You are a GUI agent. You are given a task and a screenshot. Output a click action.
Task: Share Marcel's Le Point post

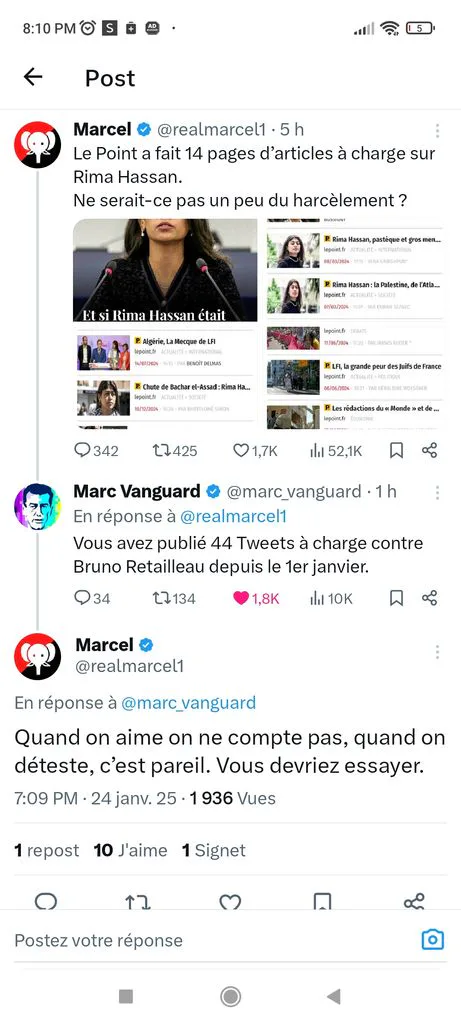[x=429, y=451]
